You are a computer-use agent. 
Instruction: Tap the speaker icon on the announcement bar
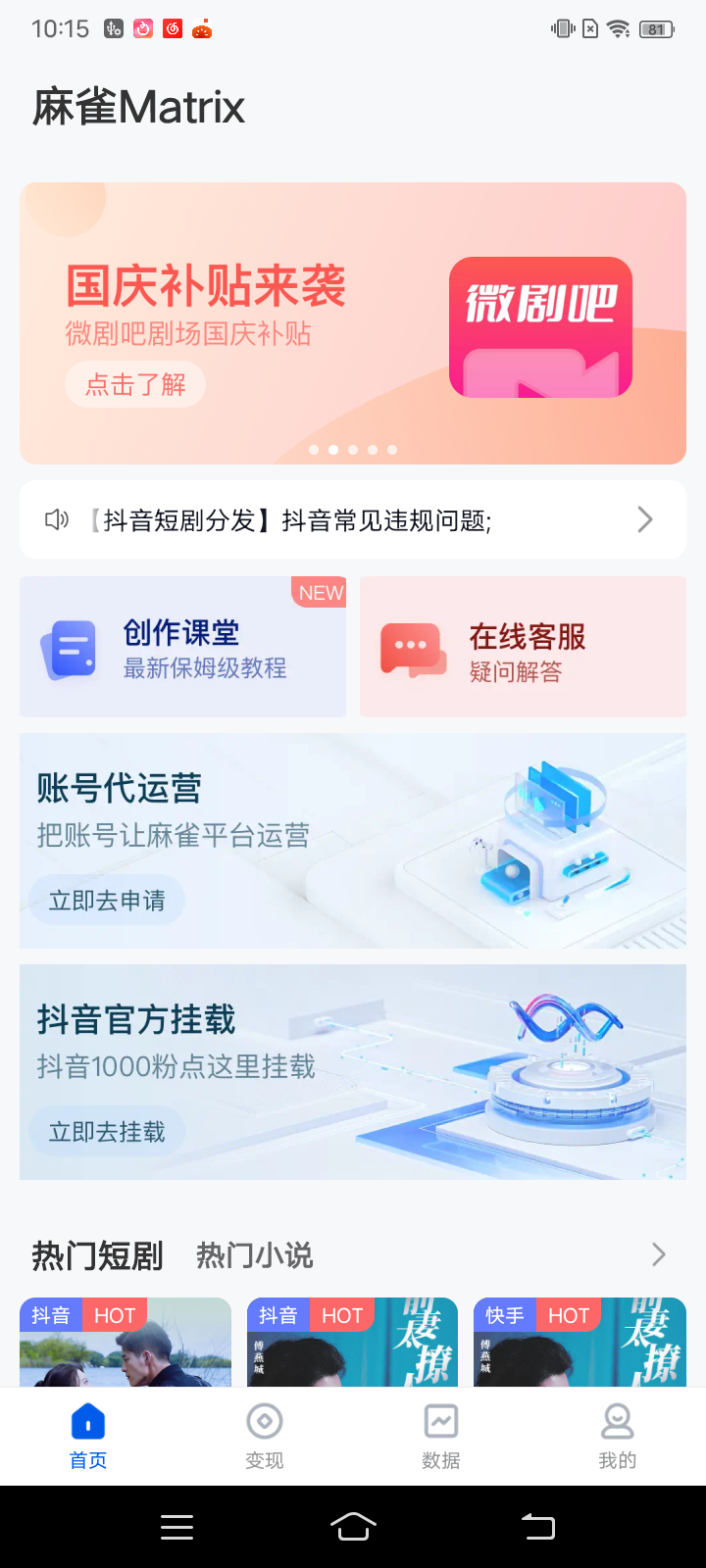tap(56, 518)
